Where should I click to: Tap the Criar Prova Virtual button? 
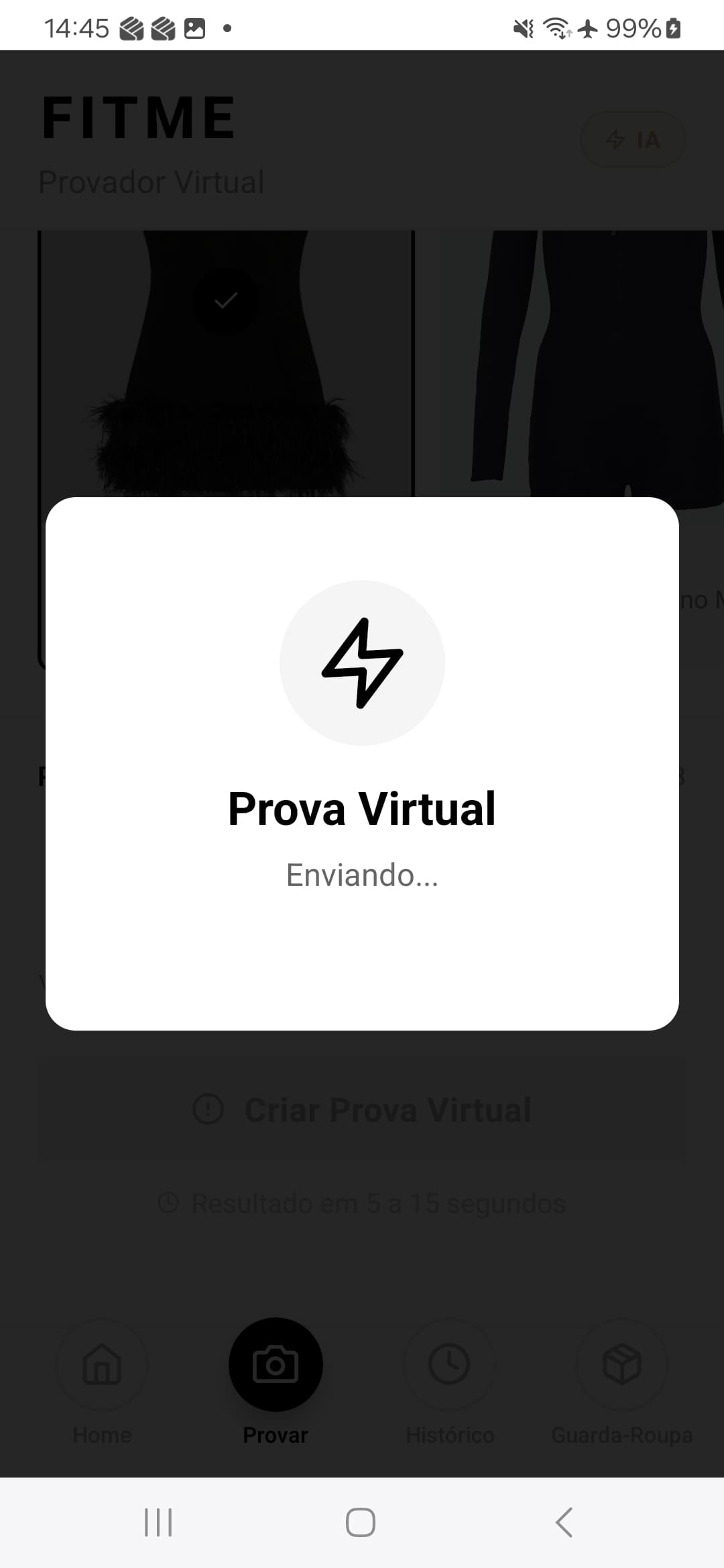click(362, 1110)
